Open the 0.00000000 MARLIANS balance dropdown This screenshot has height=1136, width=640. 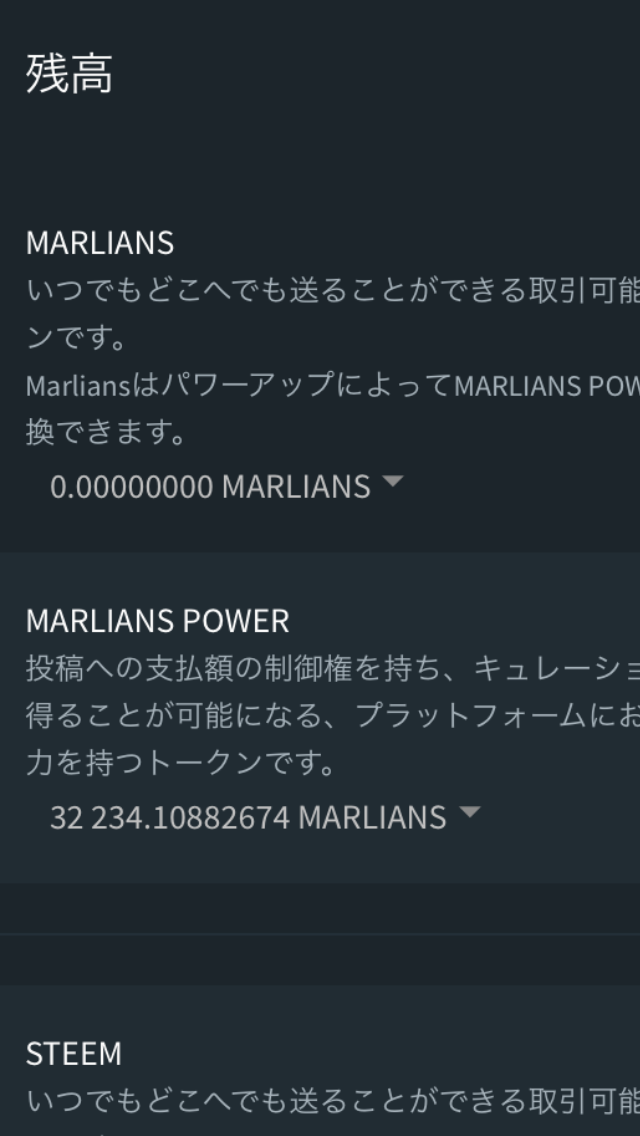pyautogui.click(x=226, y=485)
